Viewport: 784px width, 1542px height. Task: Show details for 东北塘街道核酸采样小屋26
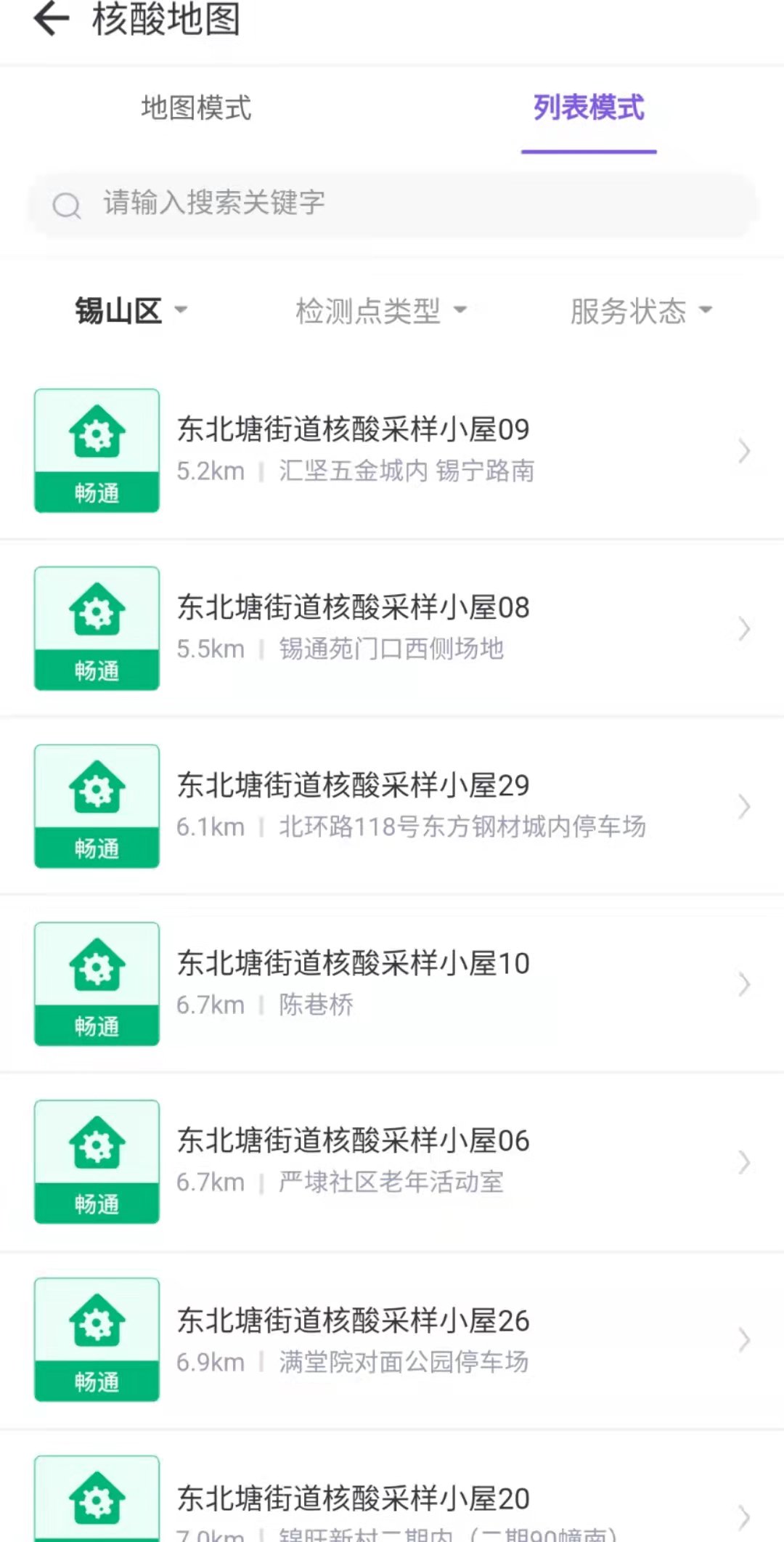pyautogui.click(x=392, y=1340)
